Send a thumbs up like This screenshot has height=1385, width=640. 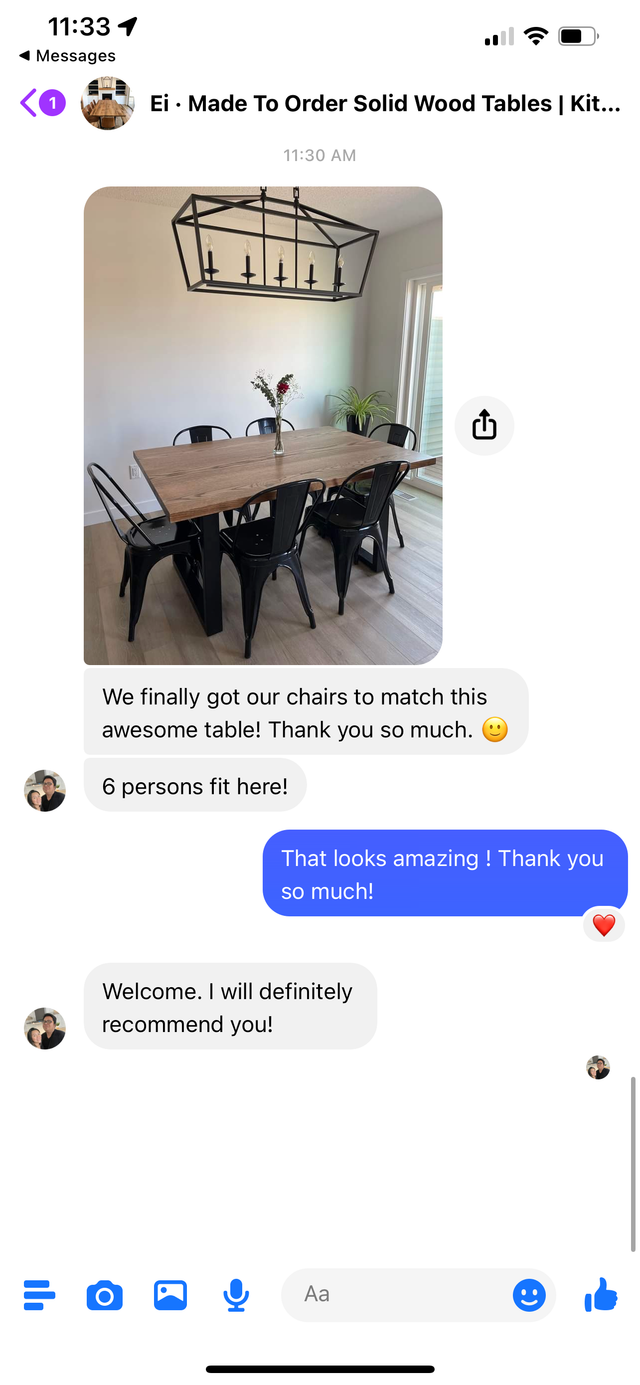click(601, 1294)
